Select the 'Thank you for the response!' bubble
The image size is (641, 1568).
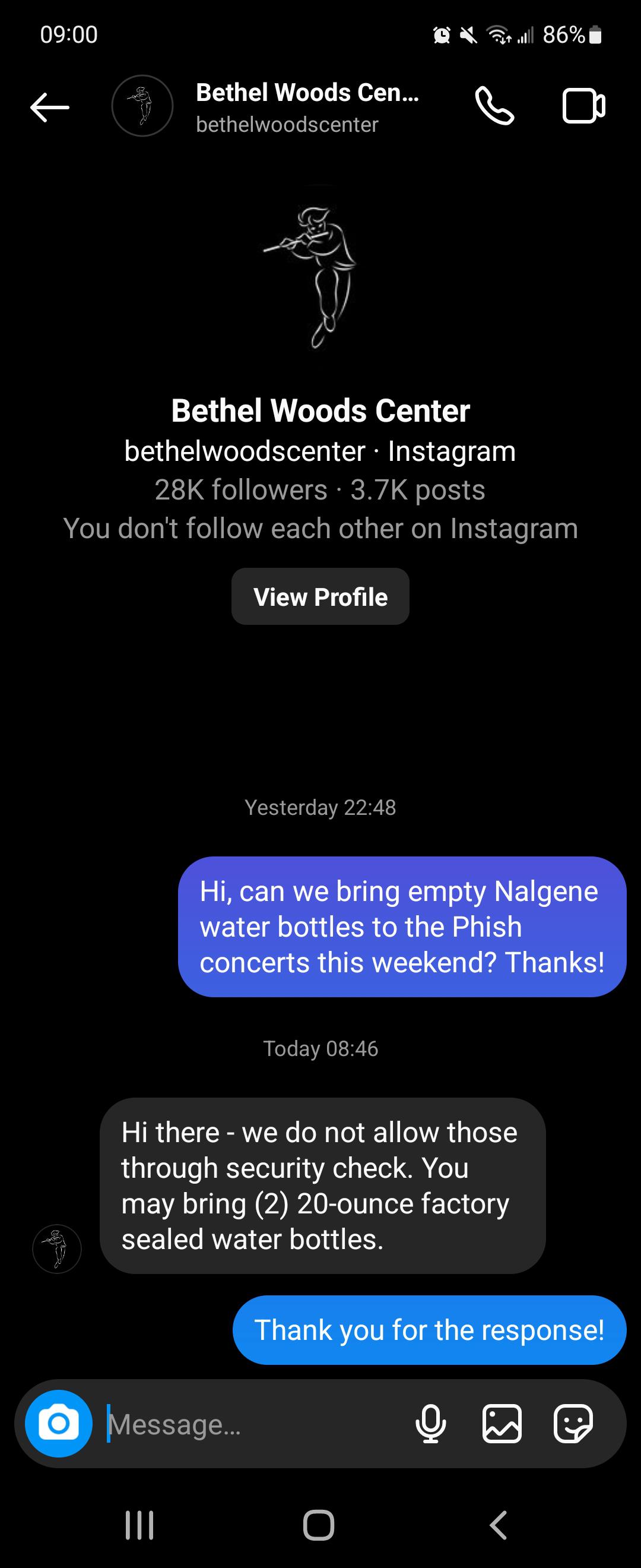[429, 1329]
